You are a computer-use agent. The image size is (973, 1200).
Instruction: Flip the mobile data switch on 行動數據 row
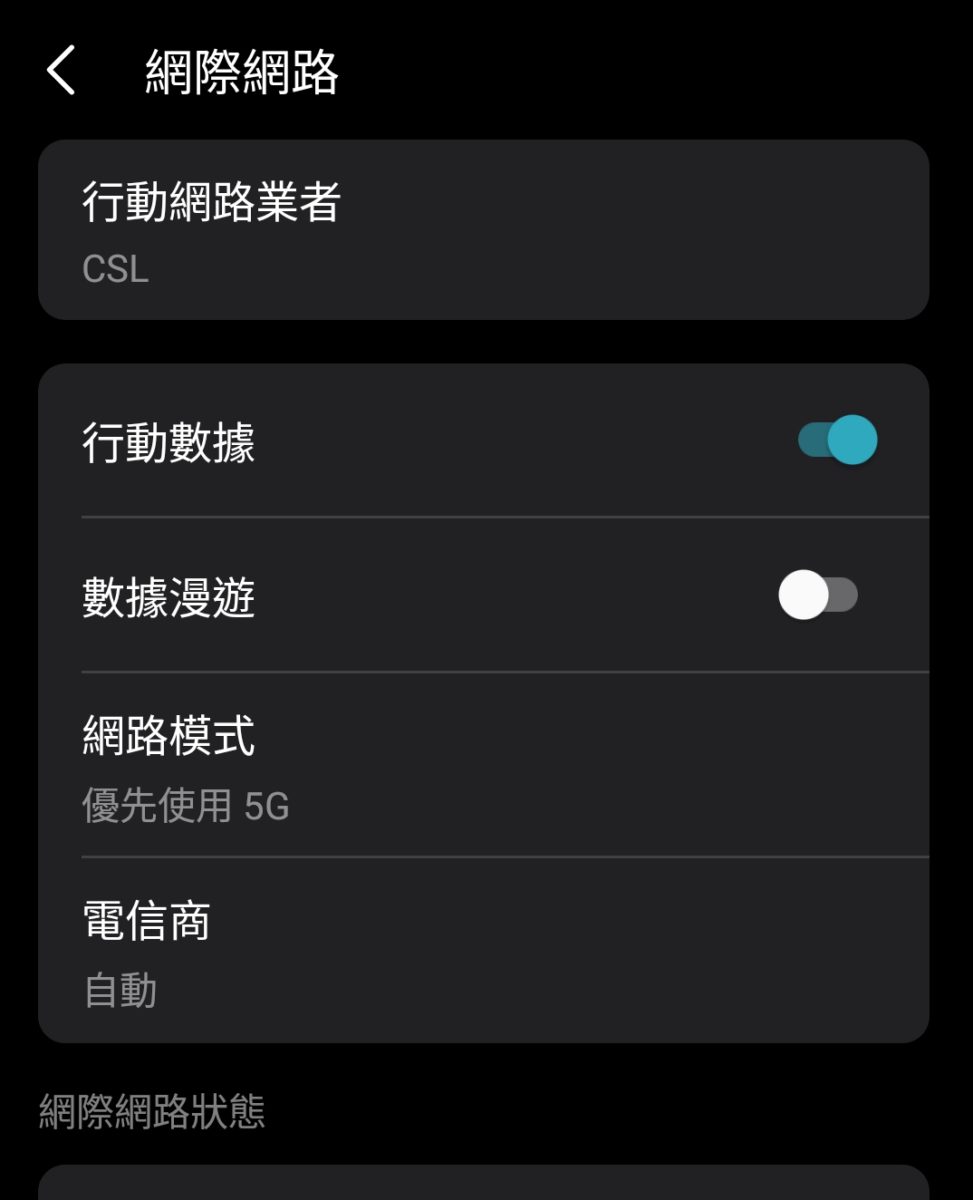838,438
